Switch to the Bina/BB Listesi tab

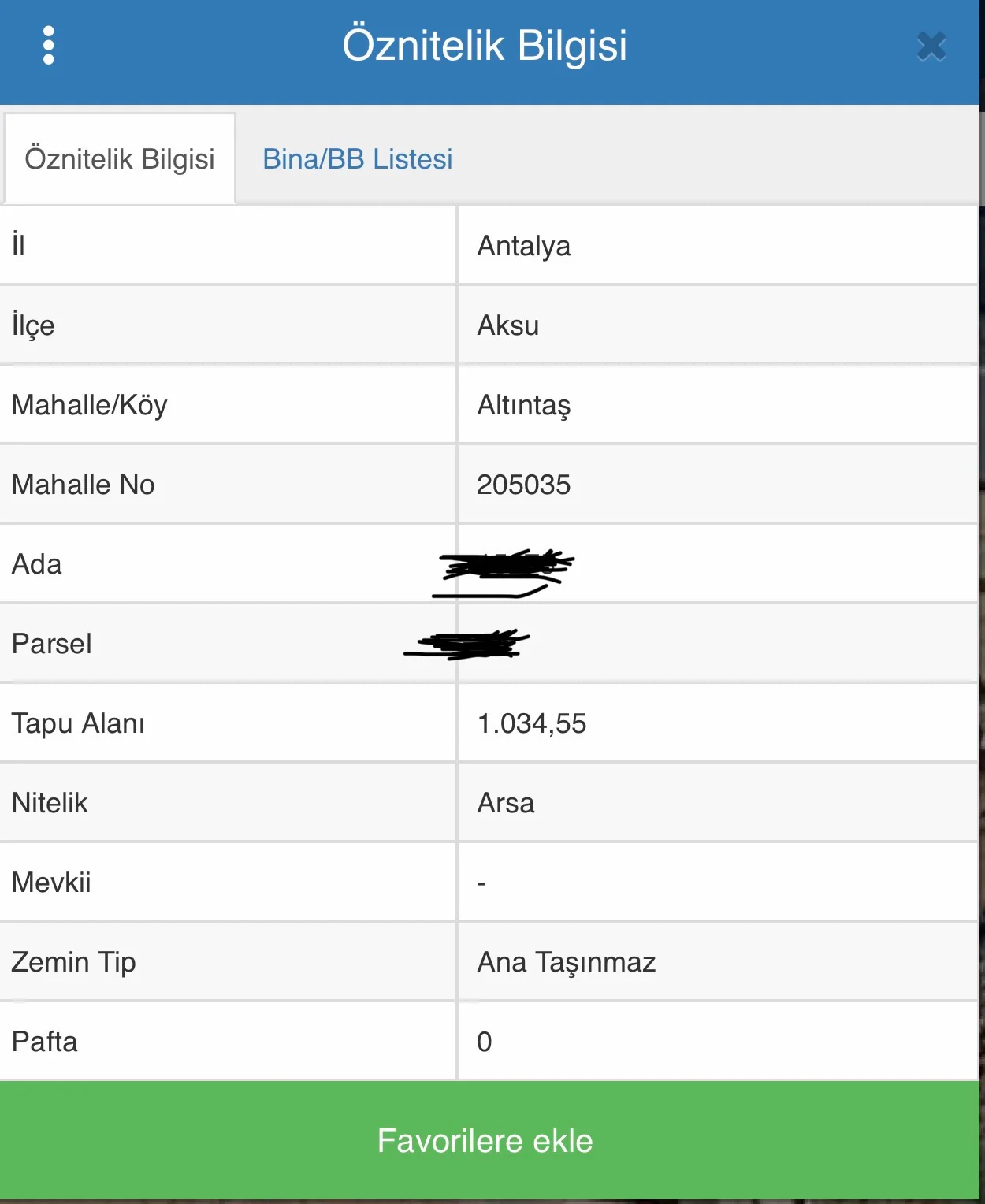point(357,159)
